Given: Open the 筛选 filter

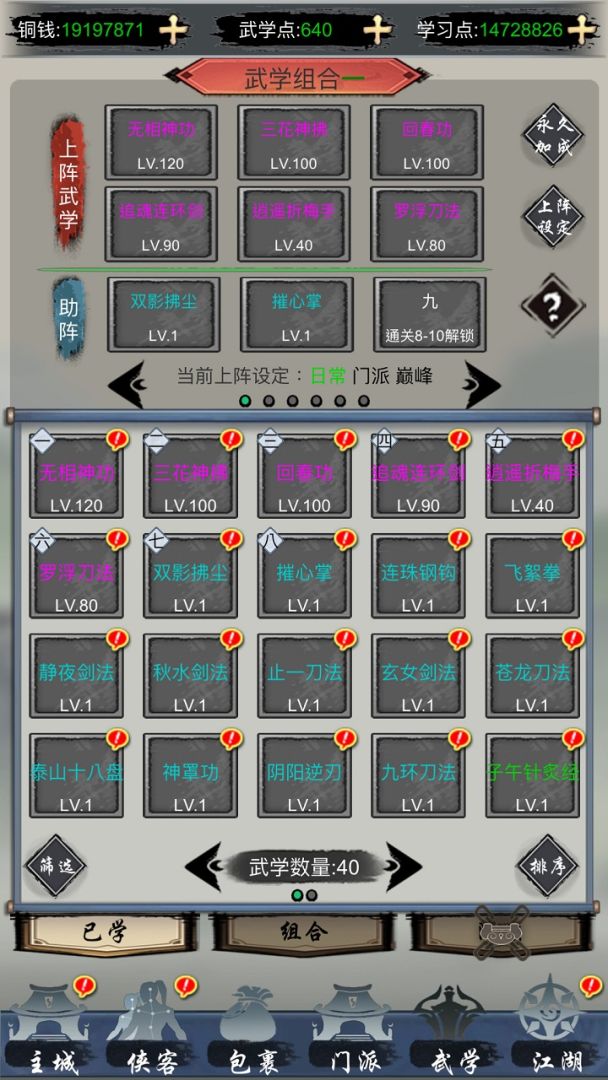Looking at the screenshot, I should point(56,866).
